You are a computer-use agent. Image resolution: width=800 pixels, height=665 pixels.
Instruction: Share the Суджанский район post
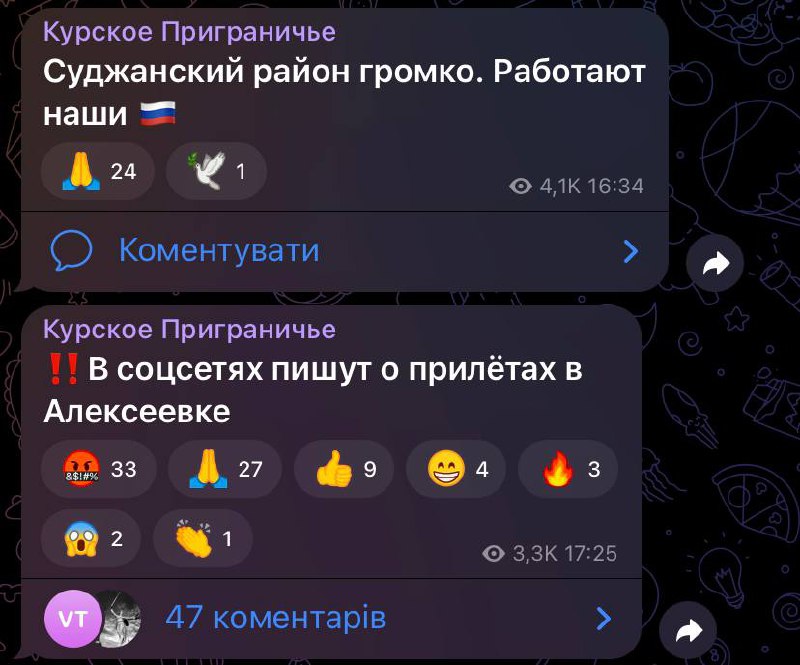715,264
